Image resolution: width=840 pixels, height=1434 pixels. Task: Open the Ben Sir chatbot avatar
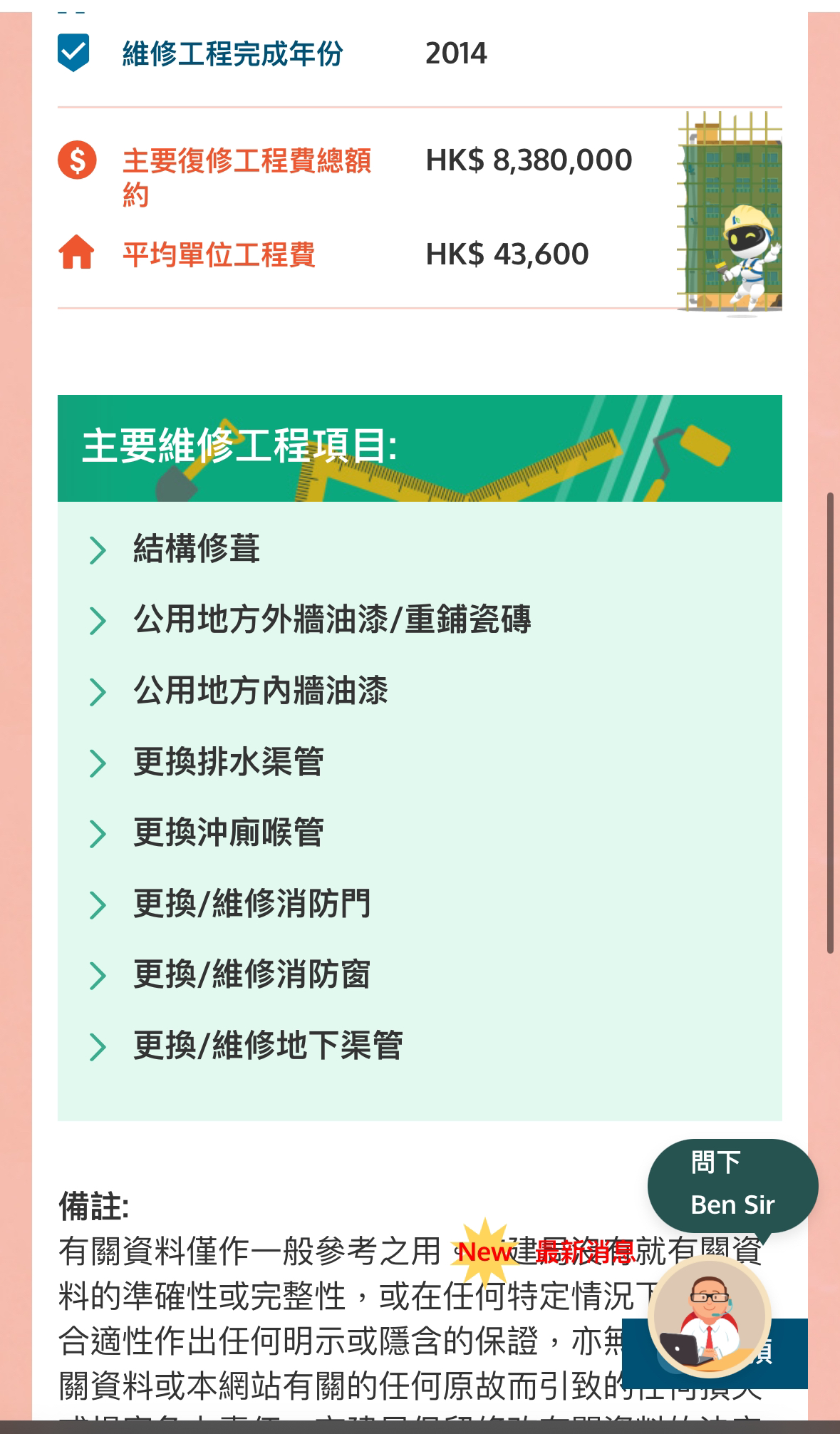tap(708, 1315)
